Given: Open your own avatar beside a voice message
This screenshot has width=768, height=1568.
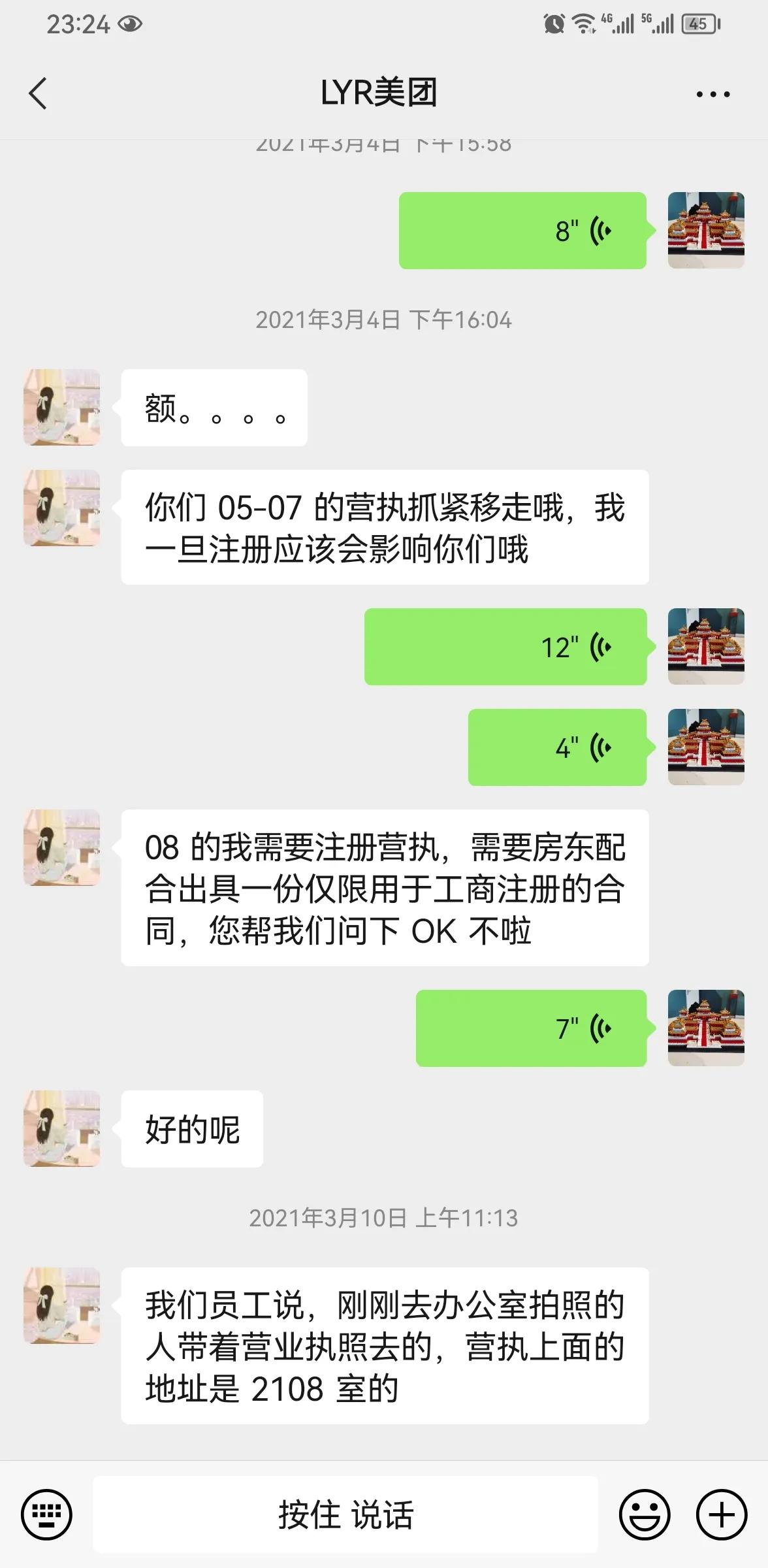Looking at the screenshot, I should point(707,231).
